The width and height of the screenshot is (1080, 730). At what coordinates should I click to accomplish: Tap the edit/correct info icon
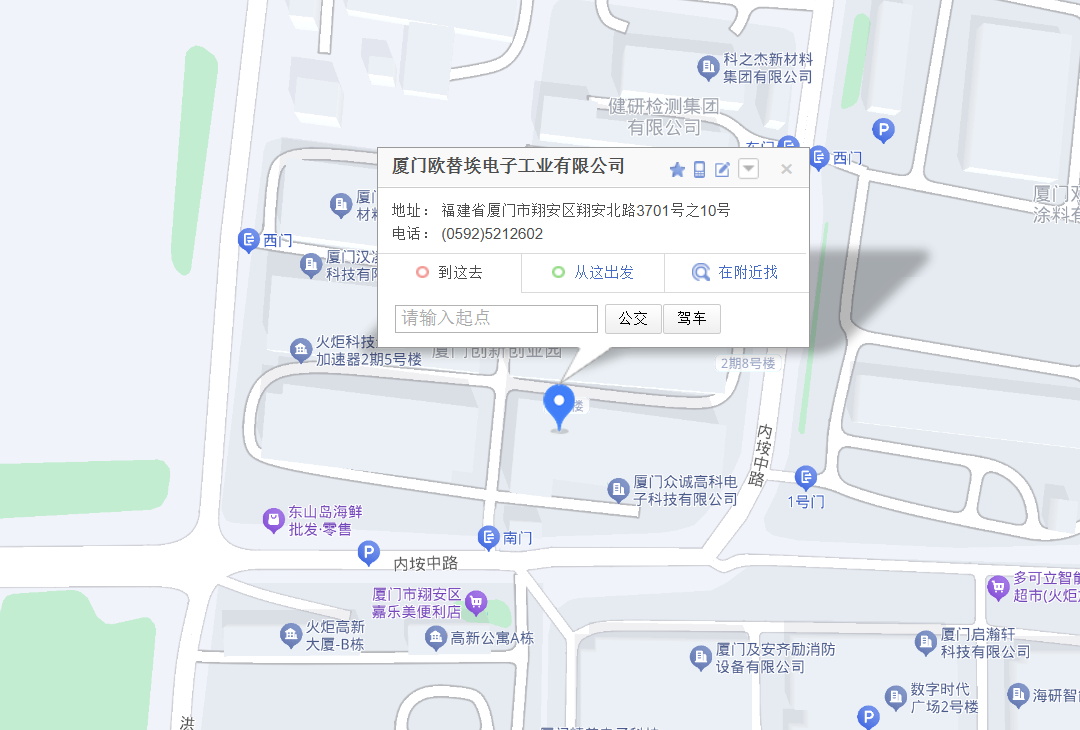tap(722, 169)
